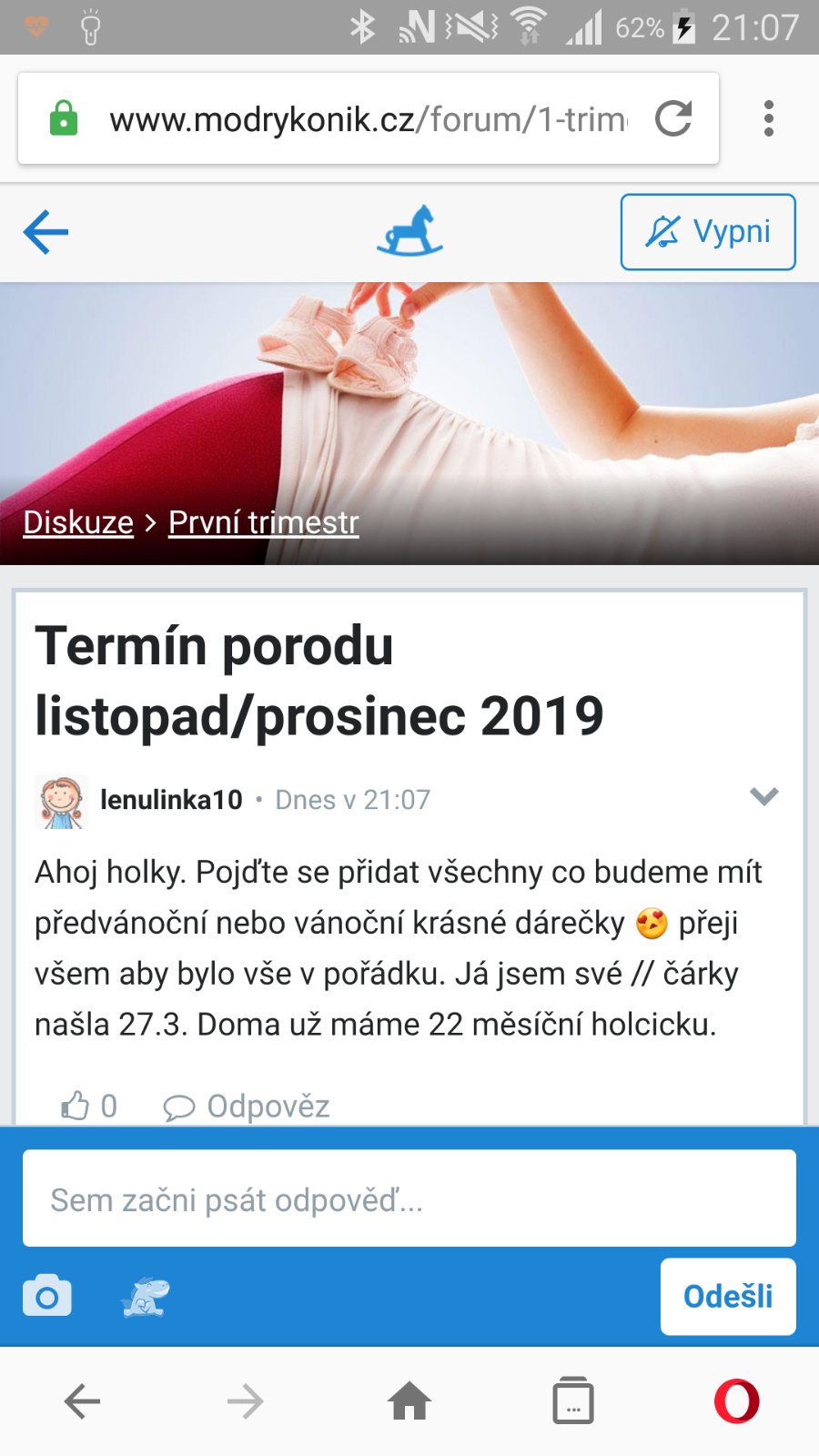Focus the reply text field
819x1456 pixels.
409,1198
